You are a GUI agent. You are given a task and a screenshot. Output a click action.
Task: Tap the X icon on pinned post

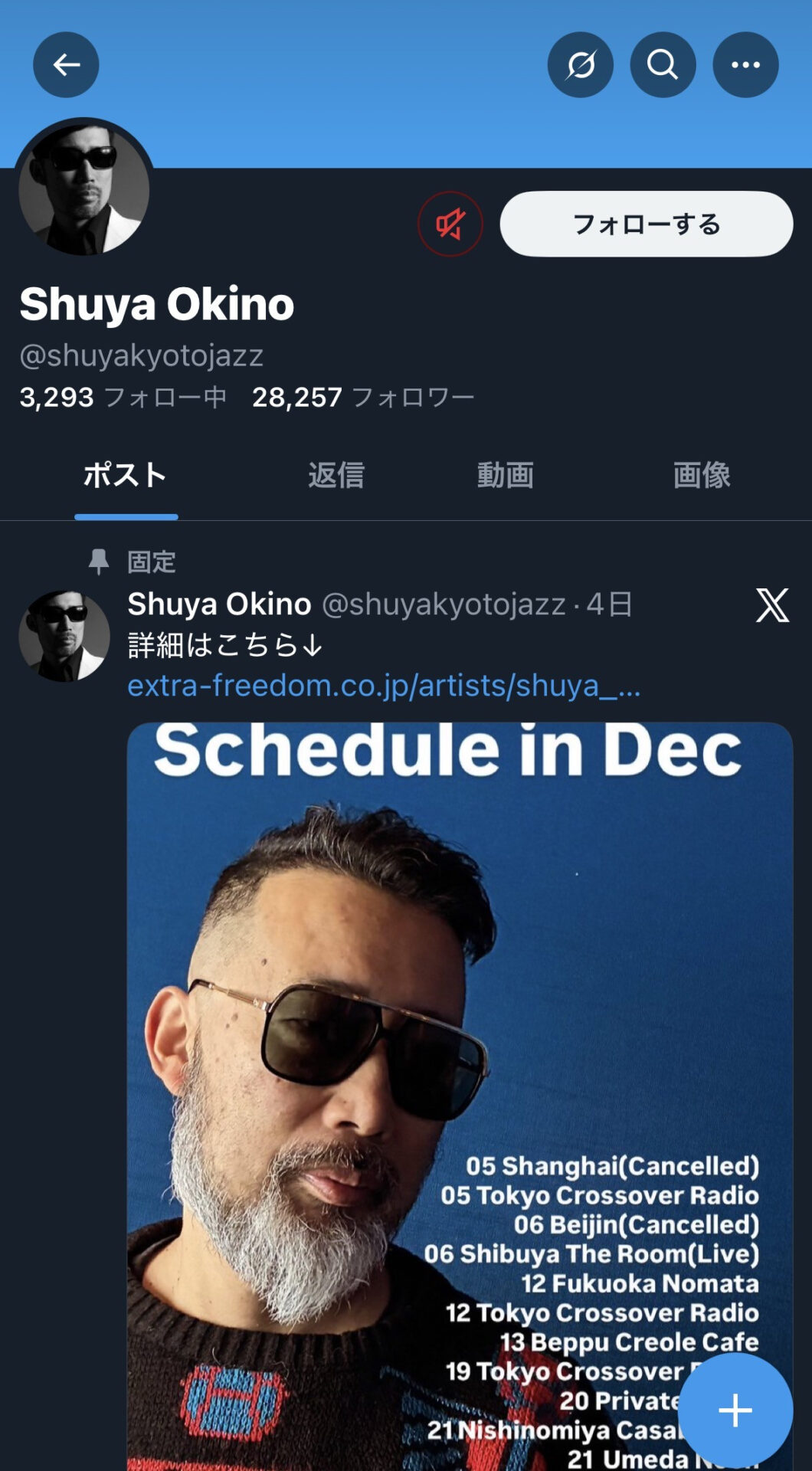(771, 605)
